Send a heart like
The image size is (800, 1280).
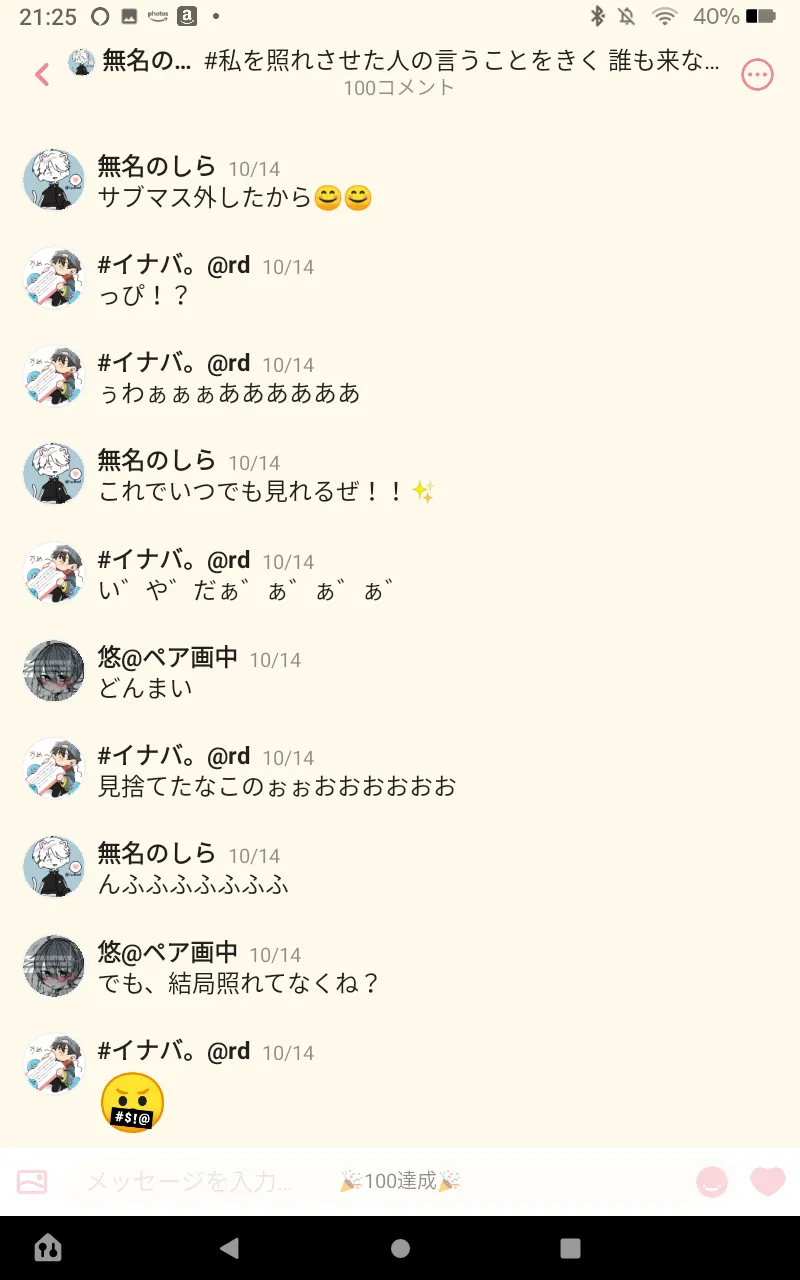(768, 1181)
